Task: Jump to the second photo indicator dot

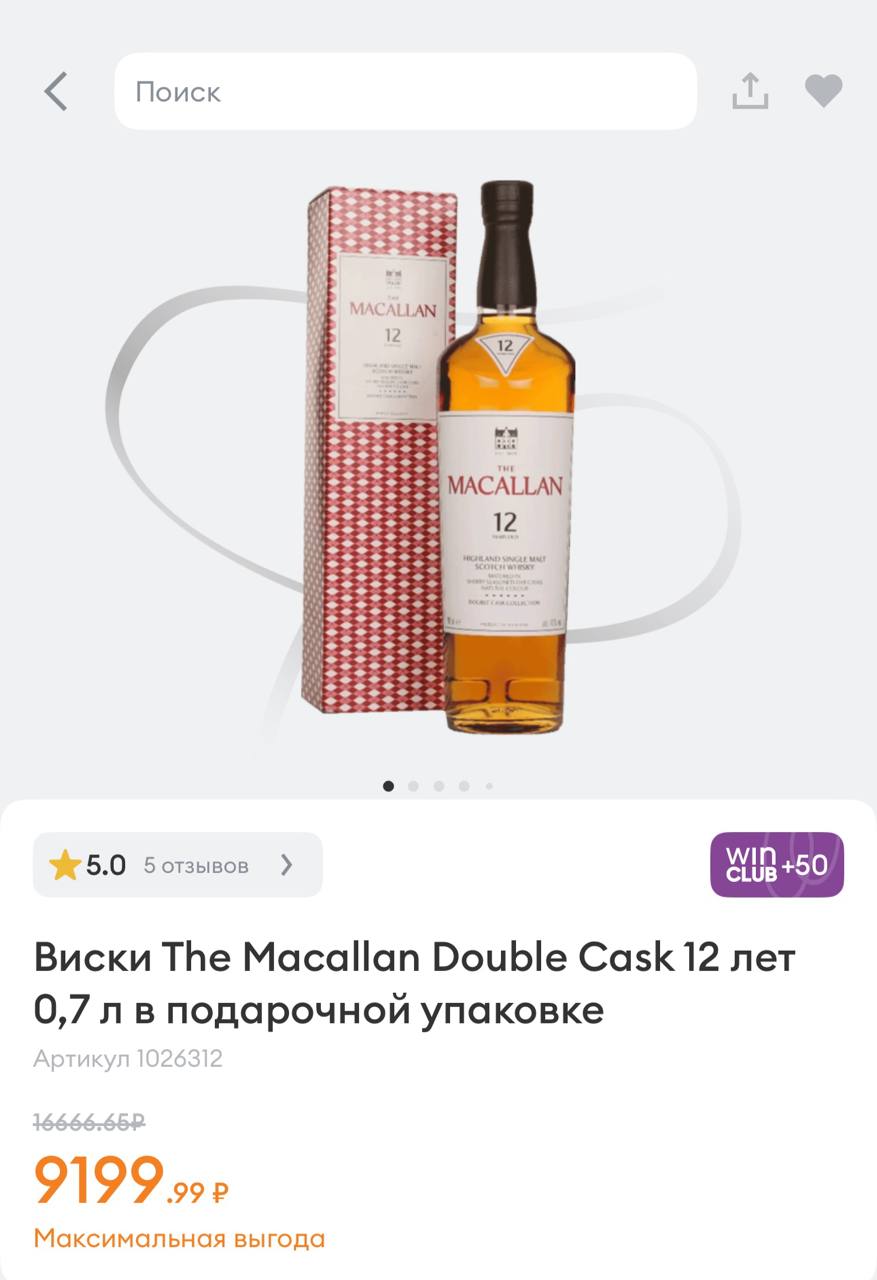Action: [x=414, y=786]
